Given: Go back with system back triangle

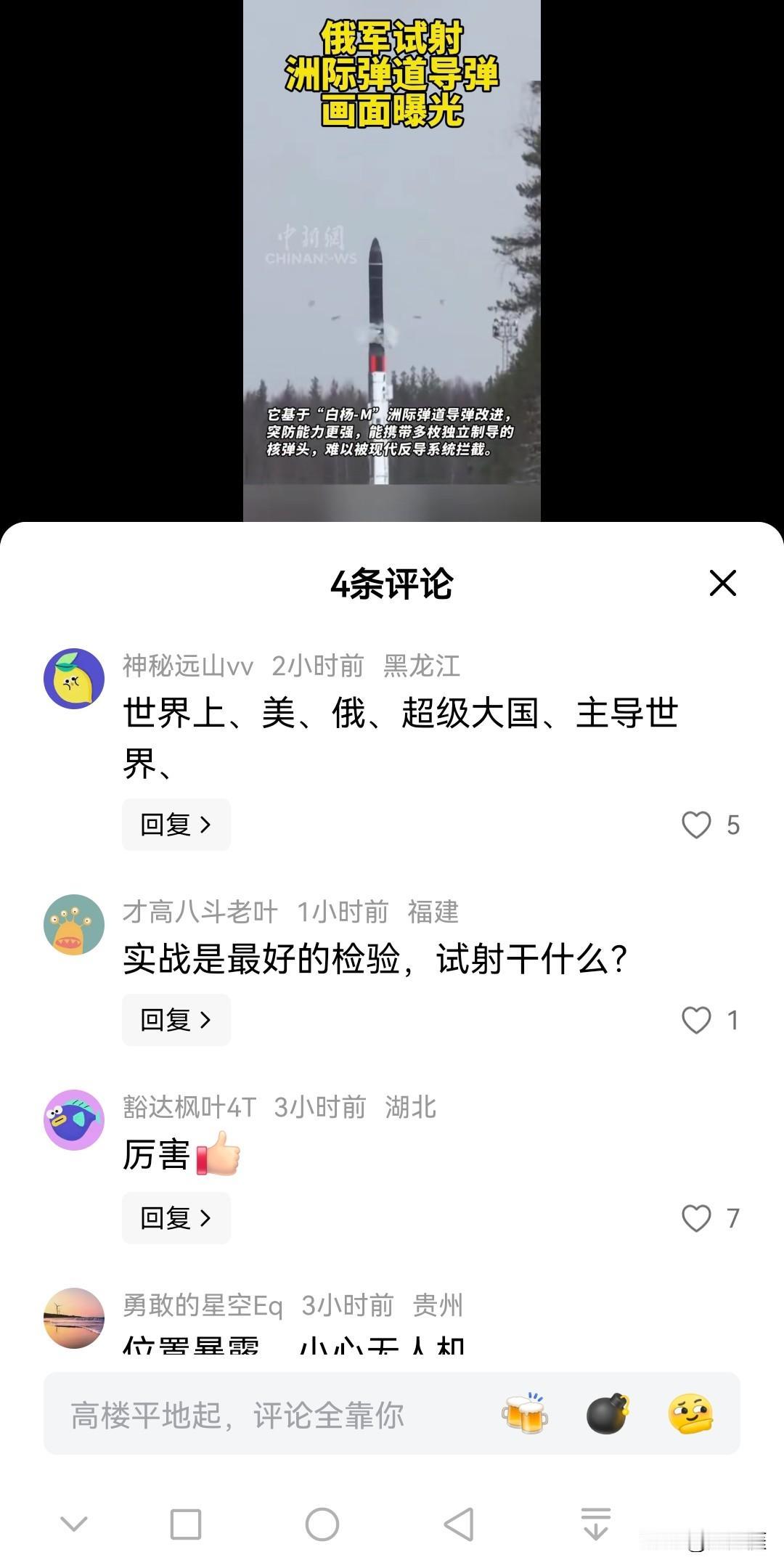Looking at the screenshot, I should pos(459,1524).
